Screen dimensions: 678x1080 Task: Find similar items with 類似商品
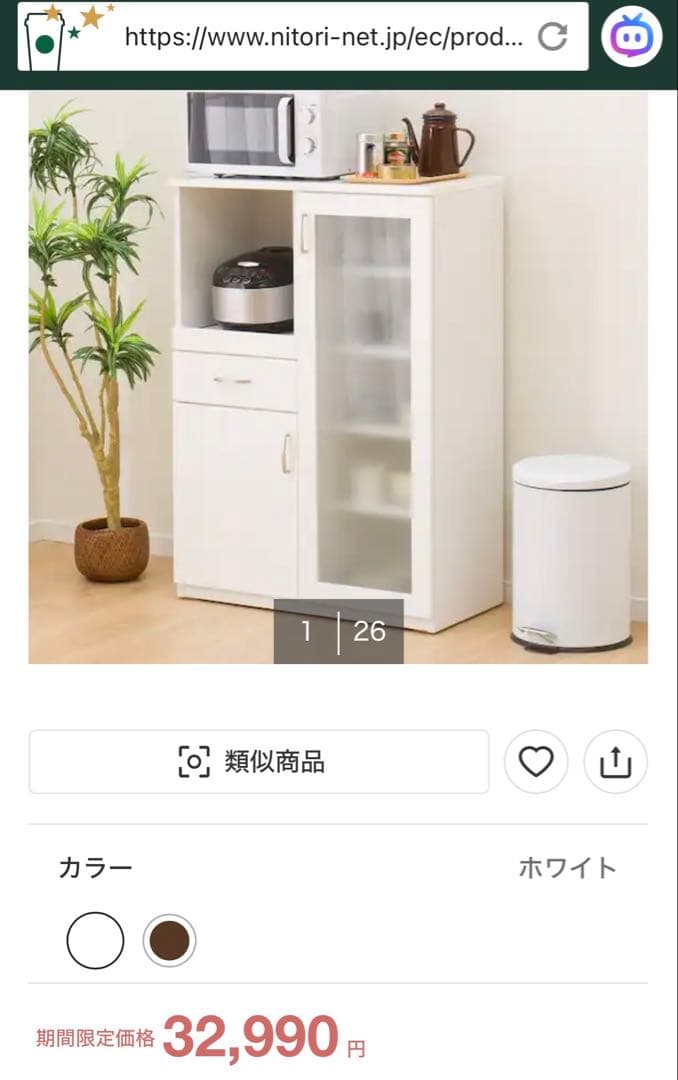258,762
